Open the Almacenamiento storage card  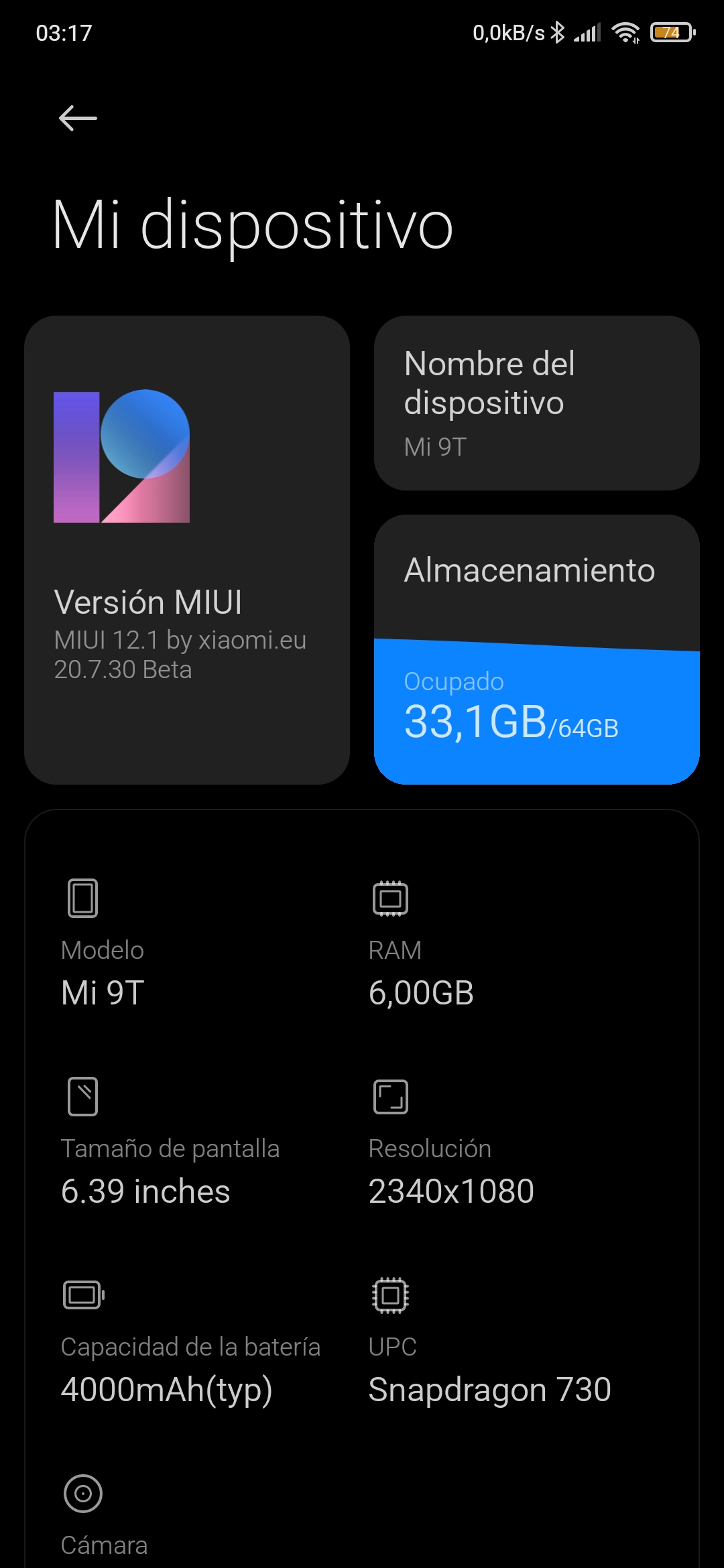[537, 649]
